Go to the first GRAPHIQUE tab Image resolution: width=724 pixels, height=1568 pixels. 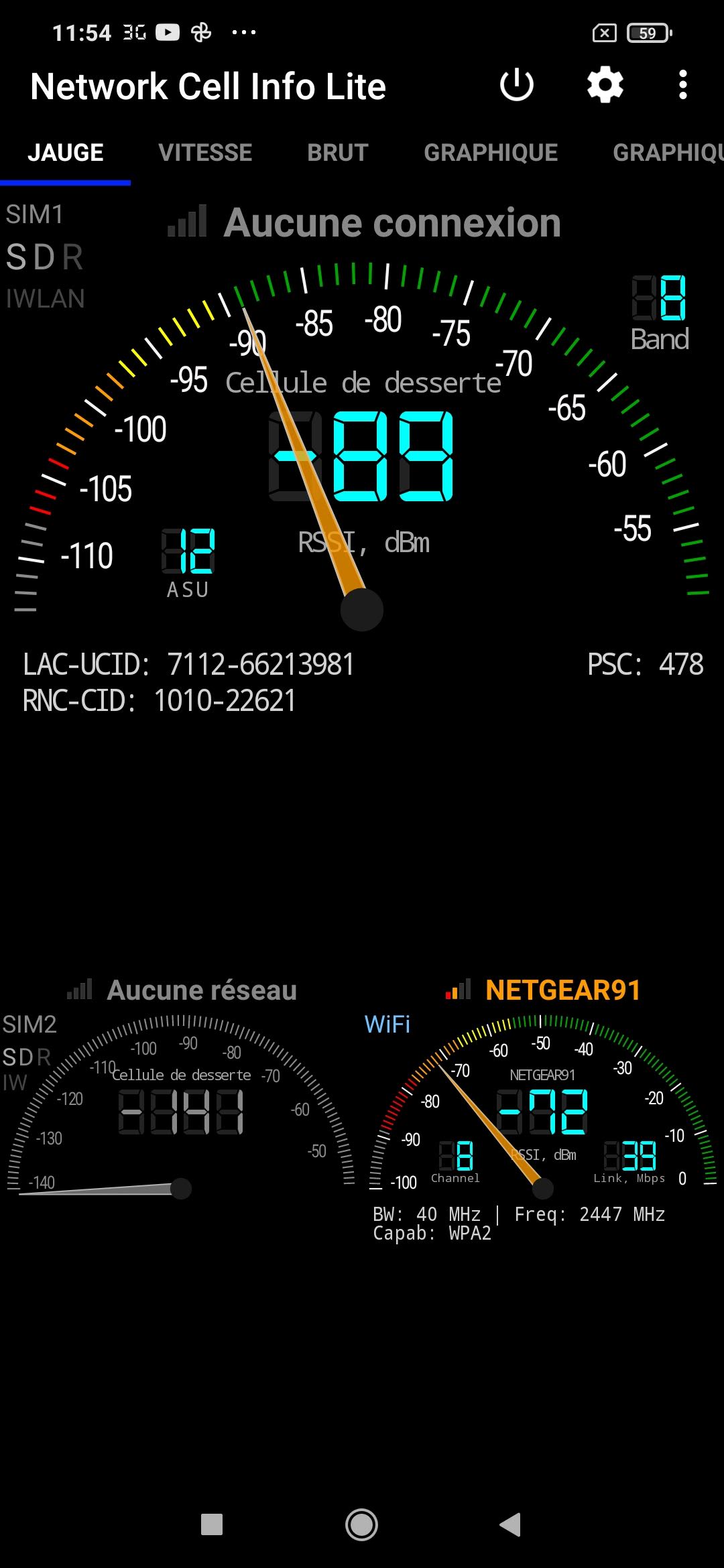point(491,153)
